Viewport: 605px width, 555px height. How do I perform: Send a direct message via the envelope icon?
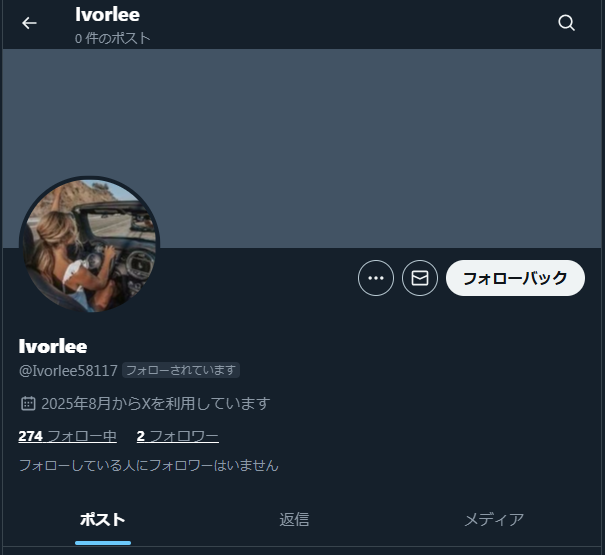pyautogui.click(x=420, y=278)
